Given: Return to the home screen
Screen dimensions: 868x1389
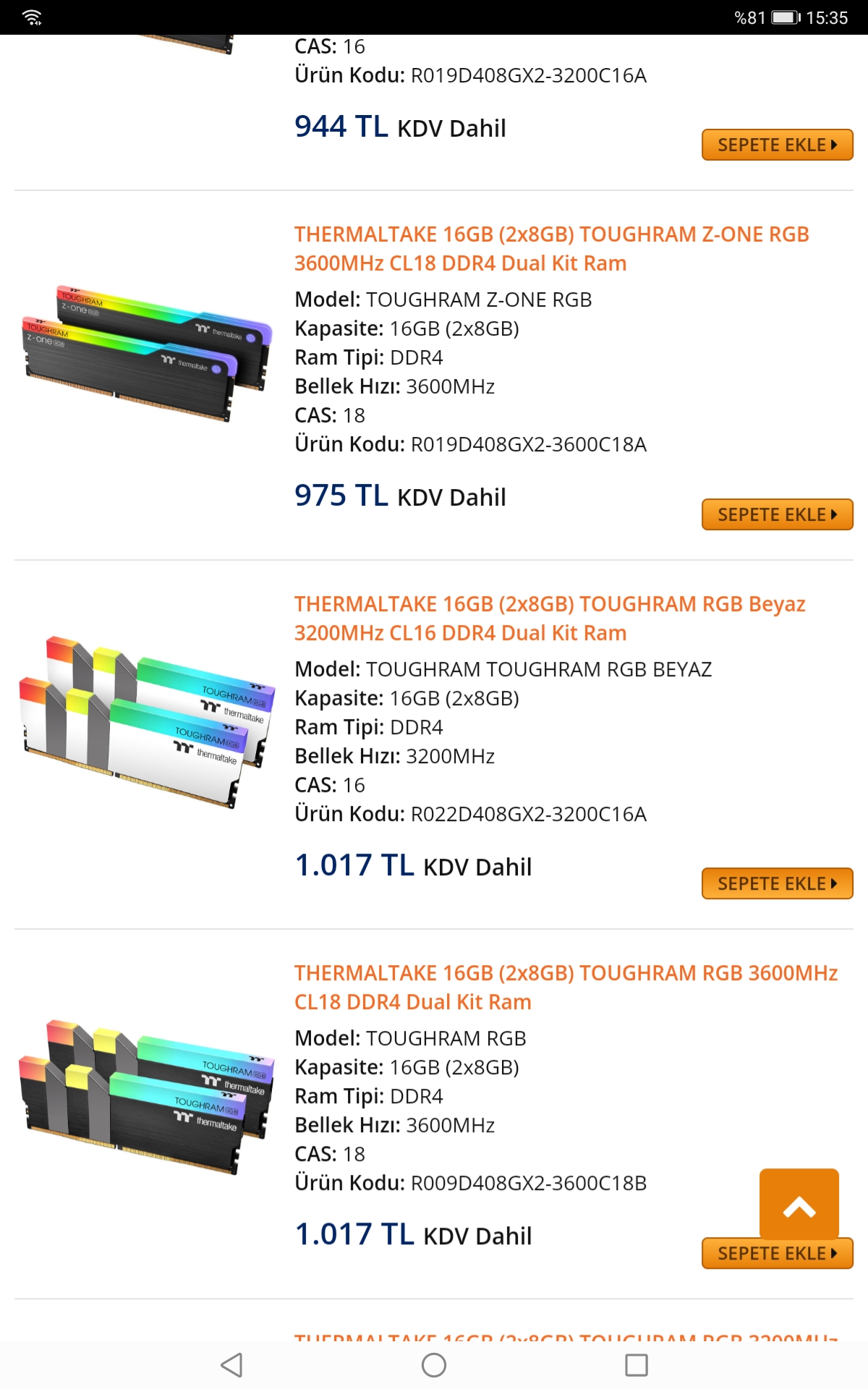Looking at the screenshot, I should (434, 1365).
